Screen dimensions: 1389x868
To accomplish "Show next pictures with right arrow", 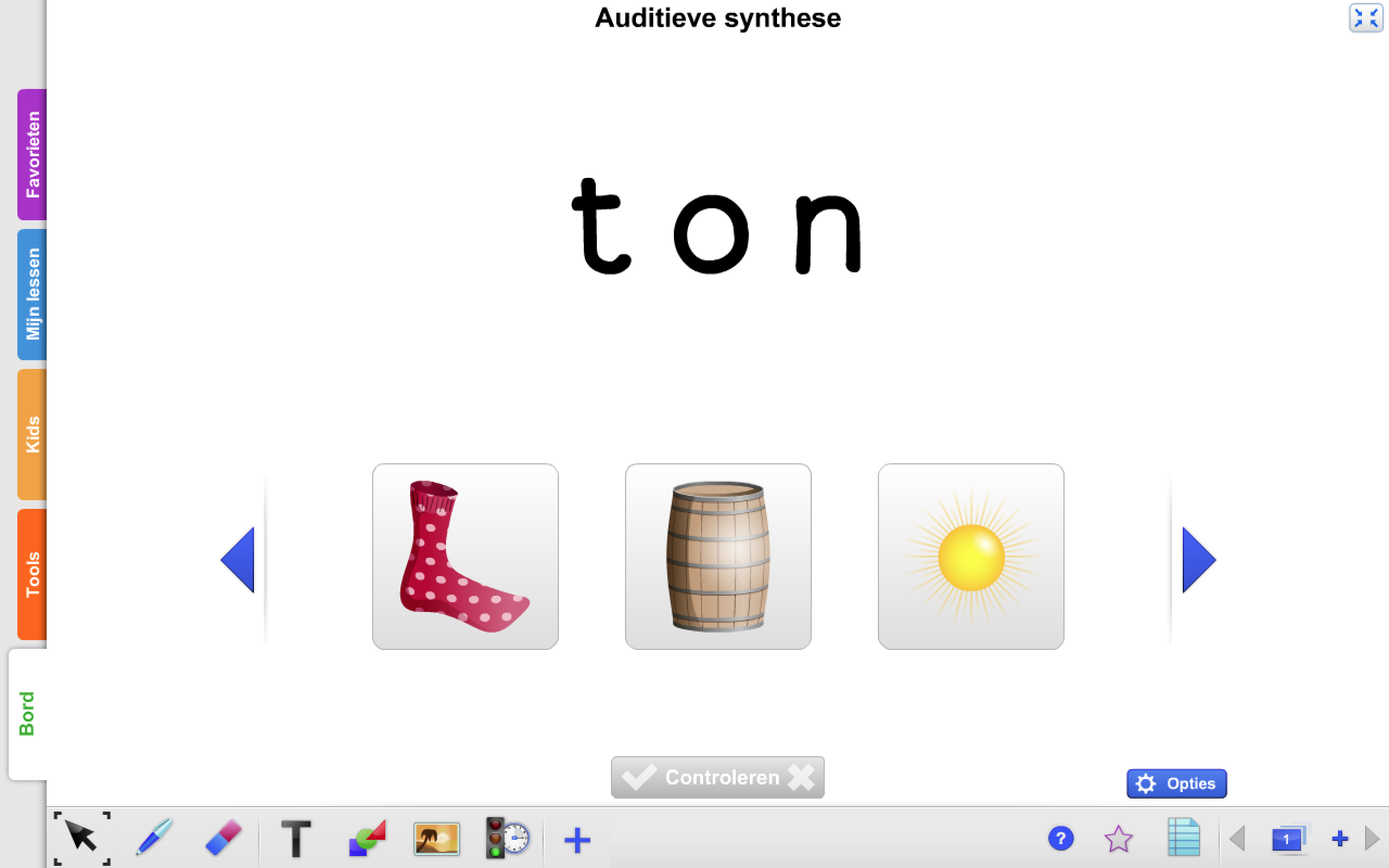I will pyautogui.click(x=1199, y=559).
